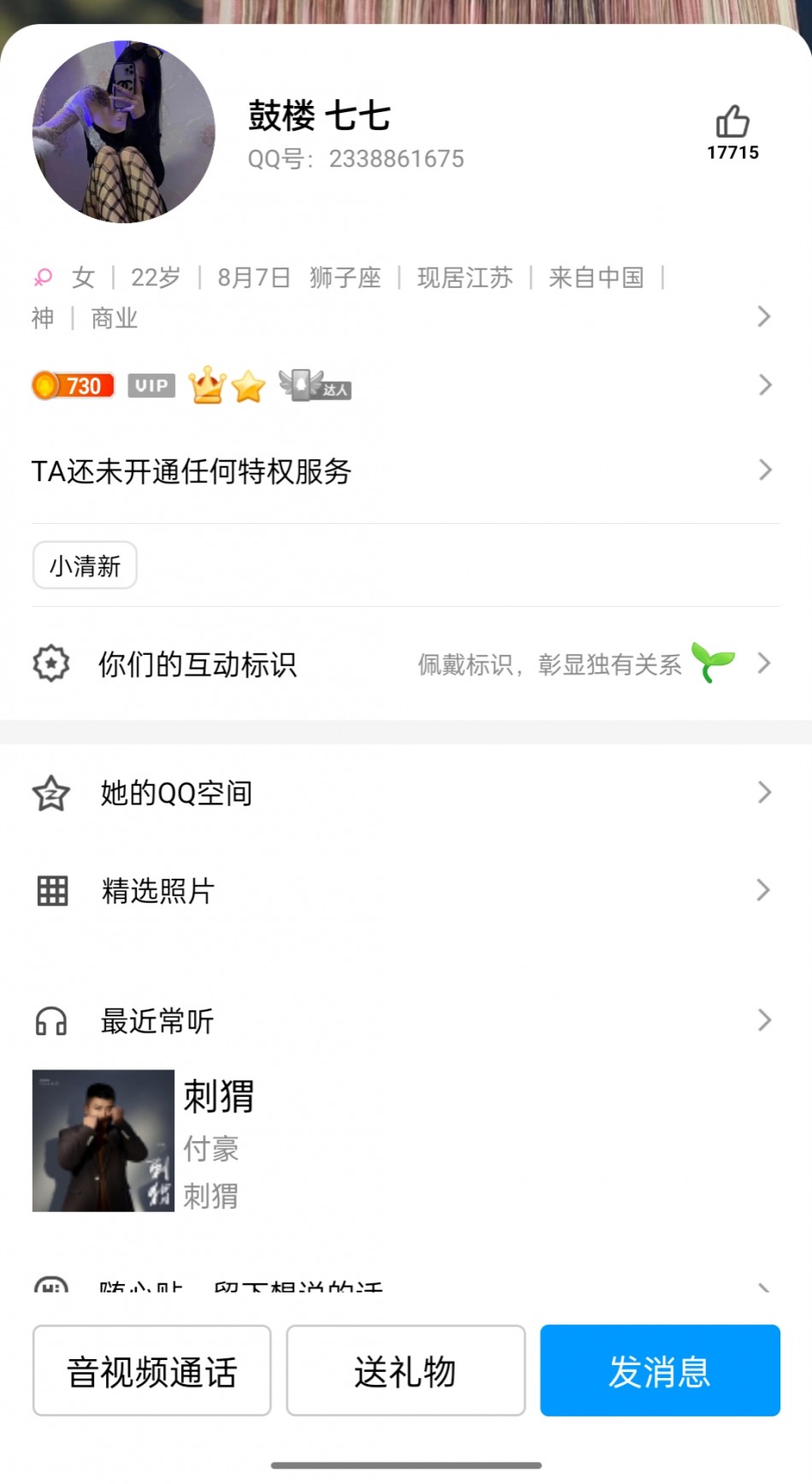Tap 发消息 to send message

pyautogui.click(x=659, y=1371)
